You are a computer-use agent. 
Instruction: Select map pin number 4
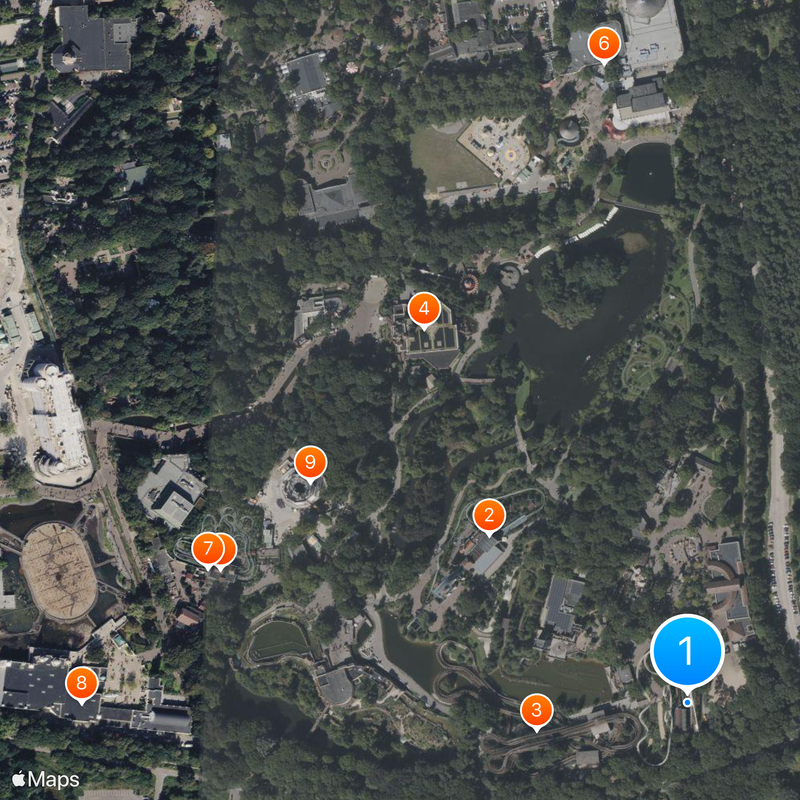coord(424,309)
